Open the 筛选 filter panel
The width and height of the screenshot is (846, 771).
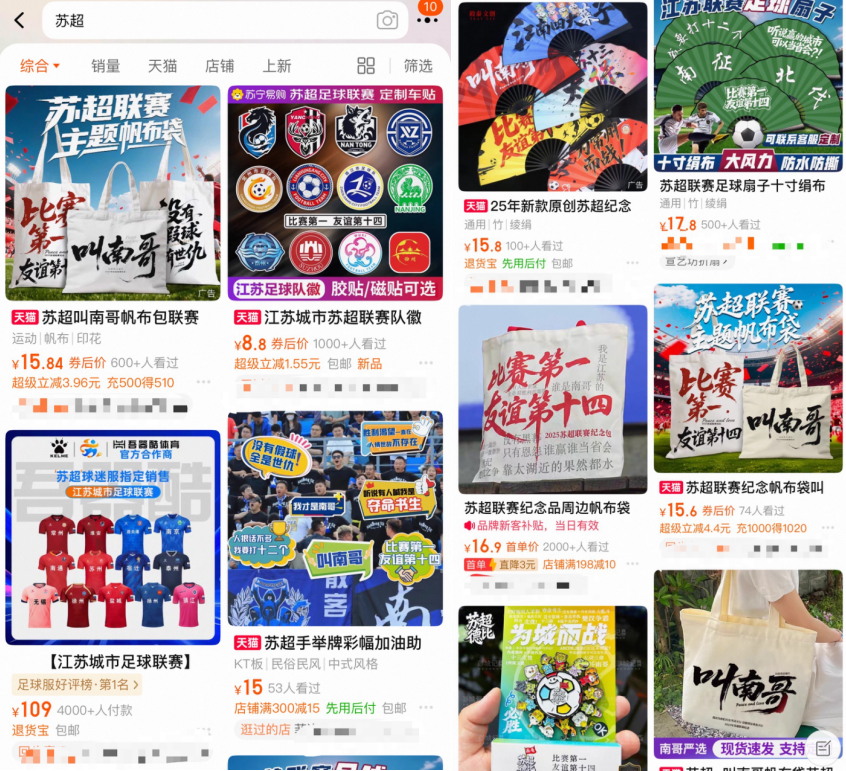[x=418, y=66]
